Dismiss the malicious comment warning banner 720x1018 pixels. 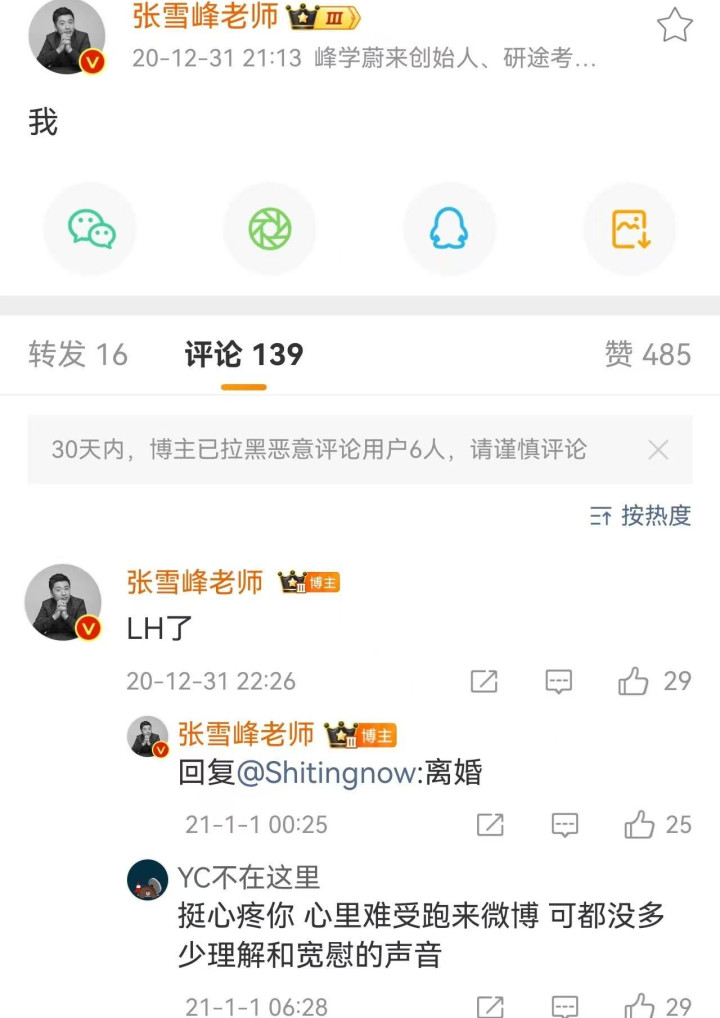[658, 450]
